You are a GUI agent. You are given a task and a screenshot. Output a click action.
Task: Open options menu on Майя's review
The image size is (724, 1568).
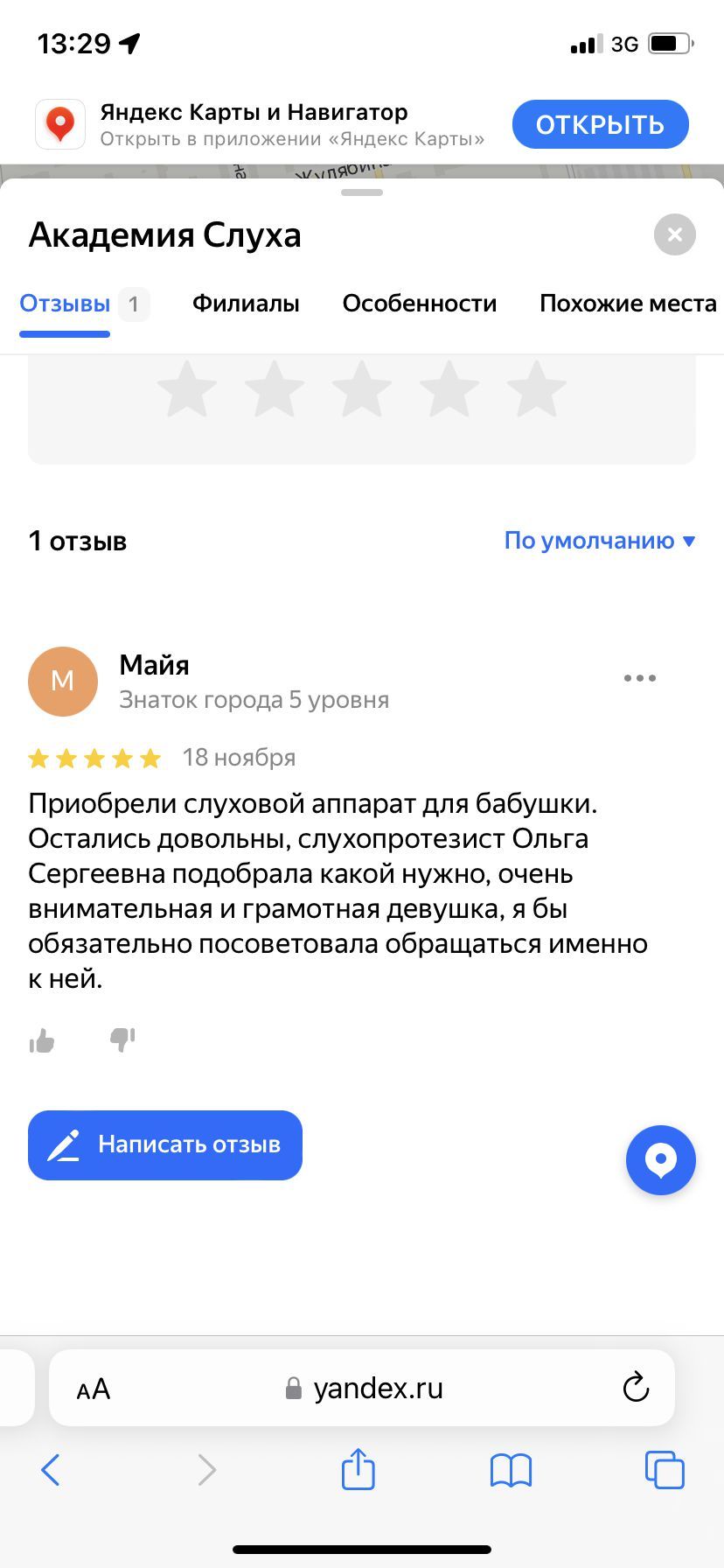coord(640,678)
